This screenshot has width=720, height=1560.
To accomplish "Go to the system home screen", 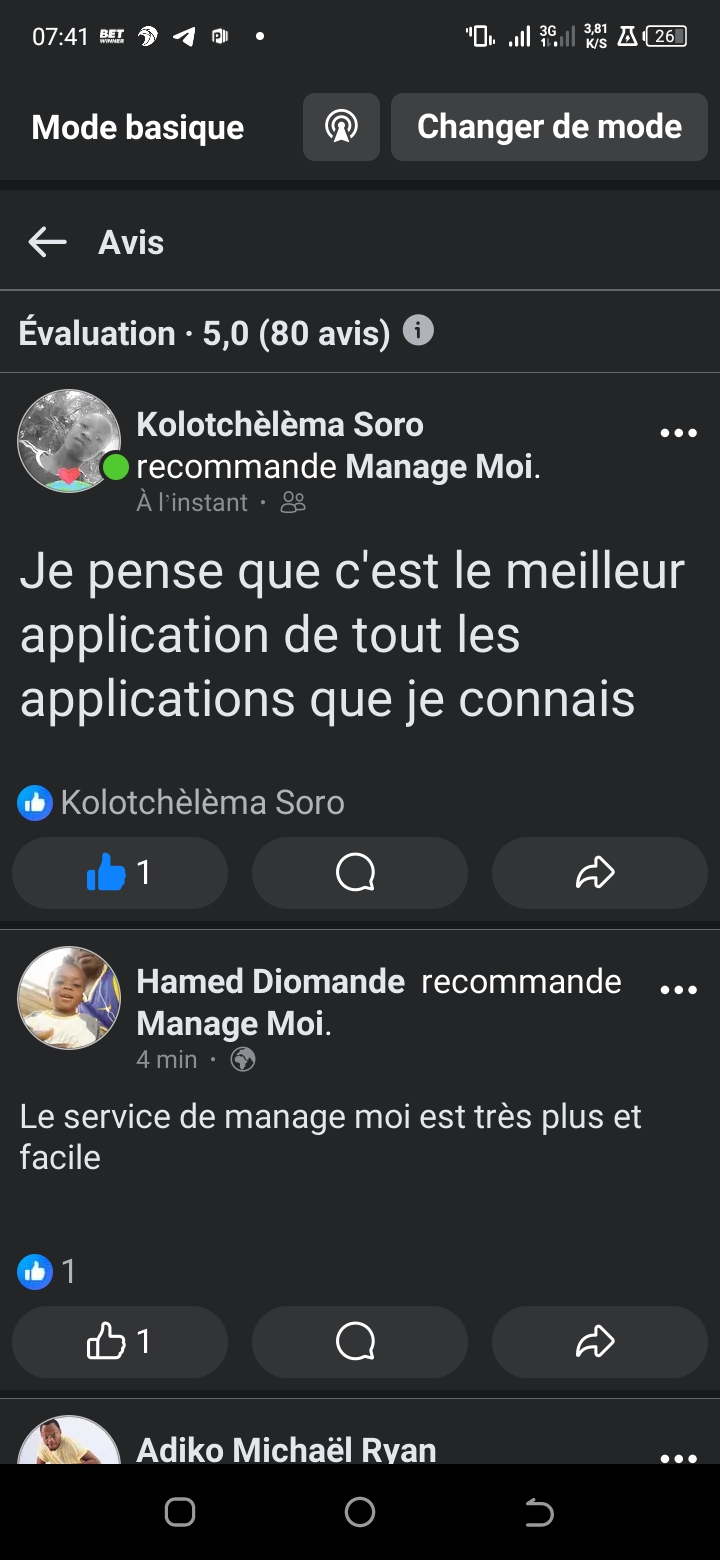I will click(x=359, y=1513).
